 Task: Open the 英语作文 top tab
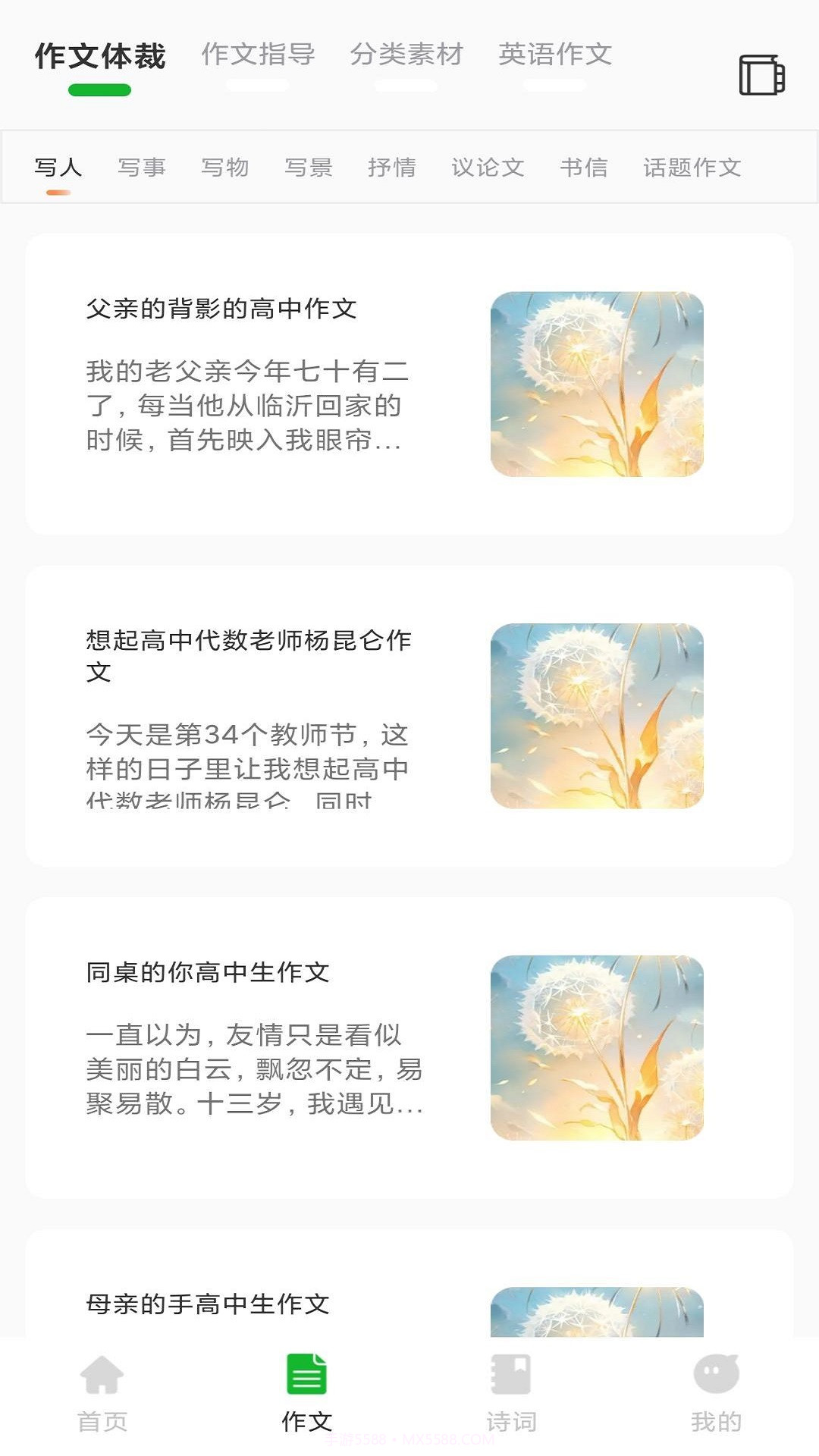coord(554,55)
